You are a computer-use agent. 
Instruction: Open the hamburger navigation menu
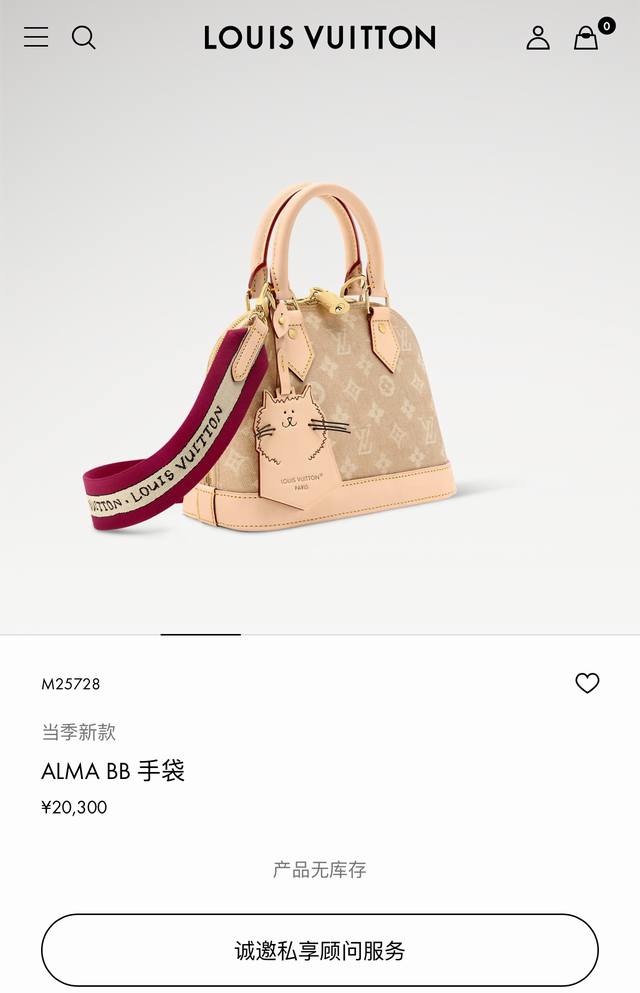point(36,38)
